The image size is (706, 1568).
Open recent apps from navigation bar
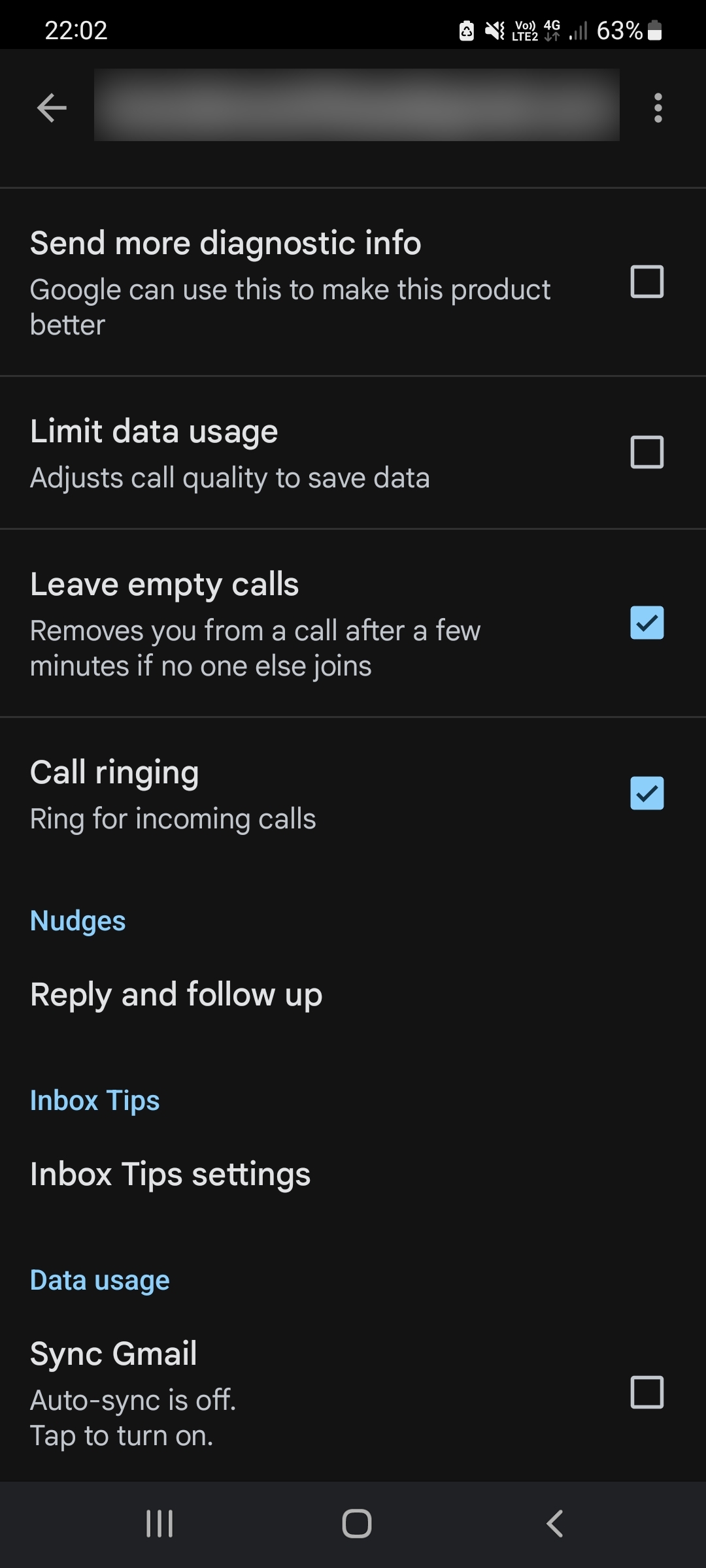click(160, 1524)
